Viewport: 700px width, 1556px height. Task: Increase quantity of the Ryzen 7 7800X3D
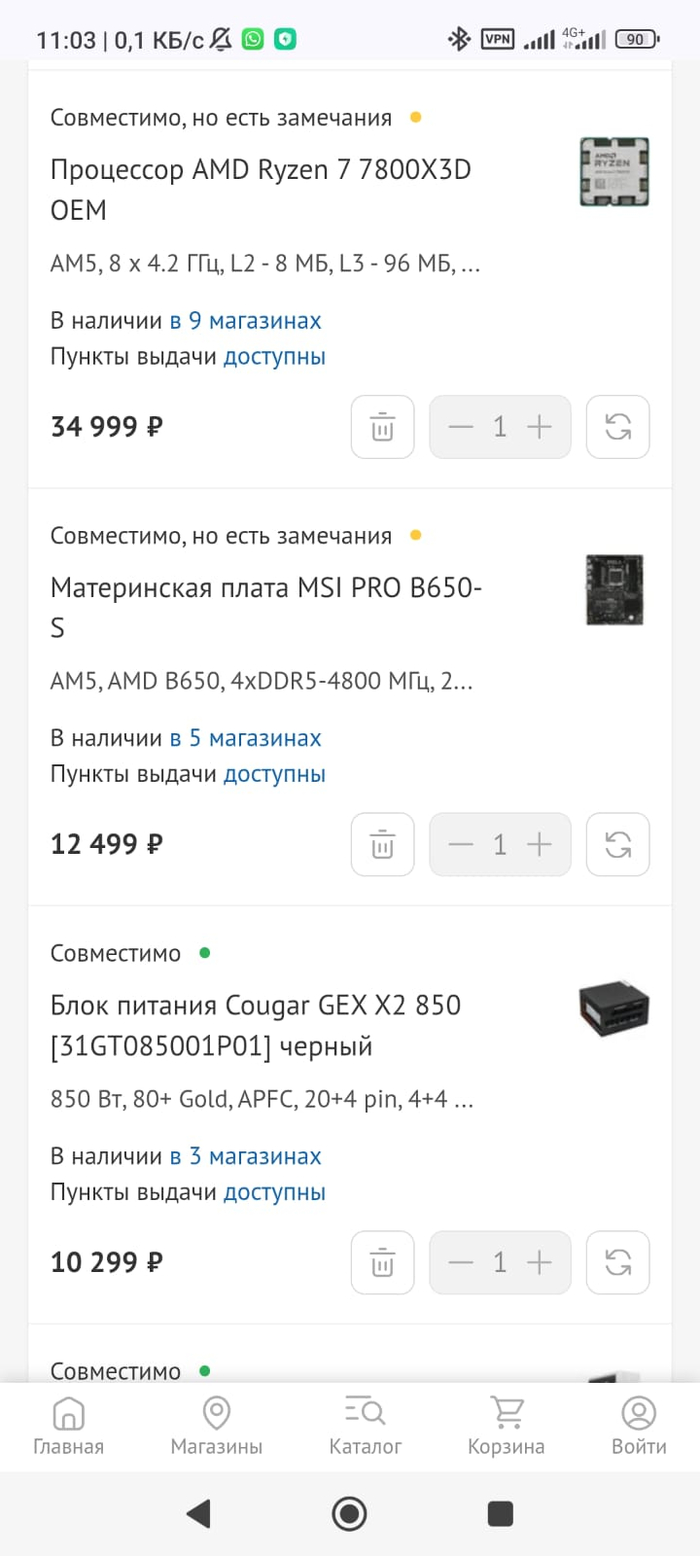[x=539, y=427]
